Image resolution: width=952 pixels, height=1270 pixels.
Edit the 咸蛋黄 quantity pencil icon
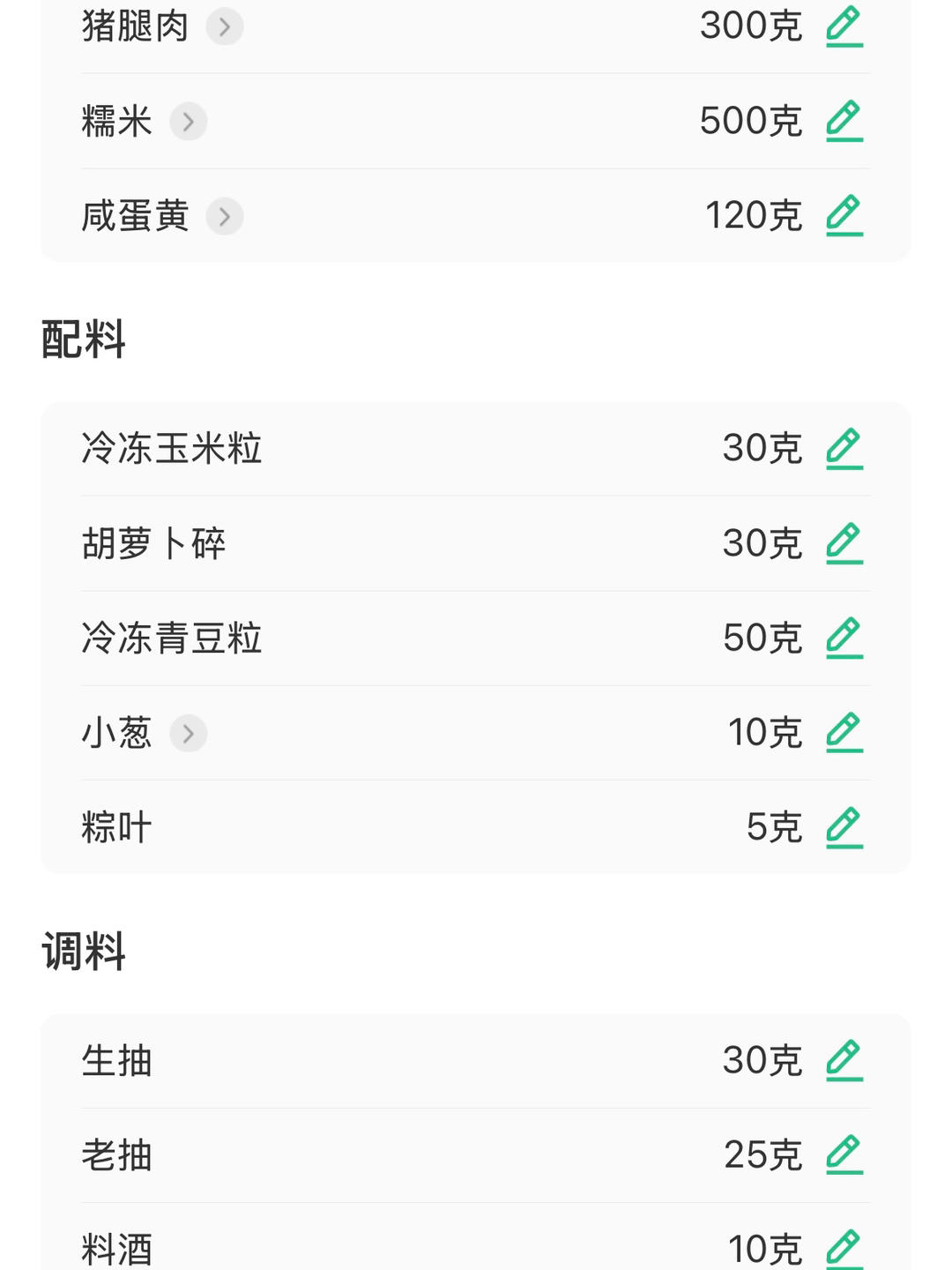pos(844,214)
